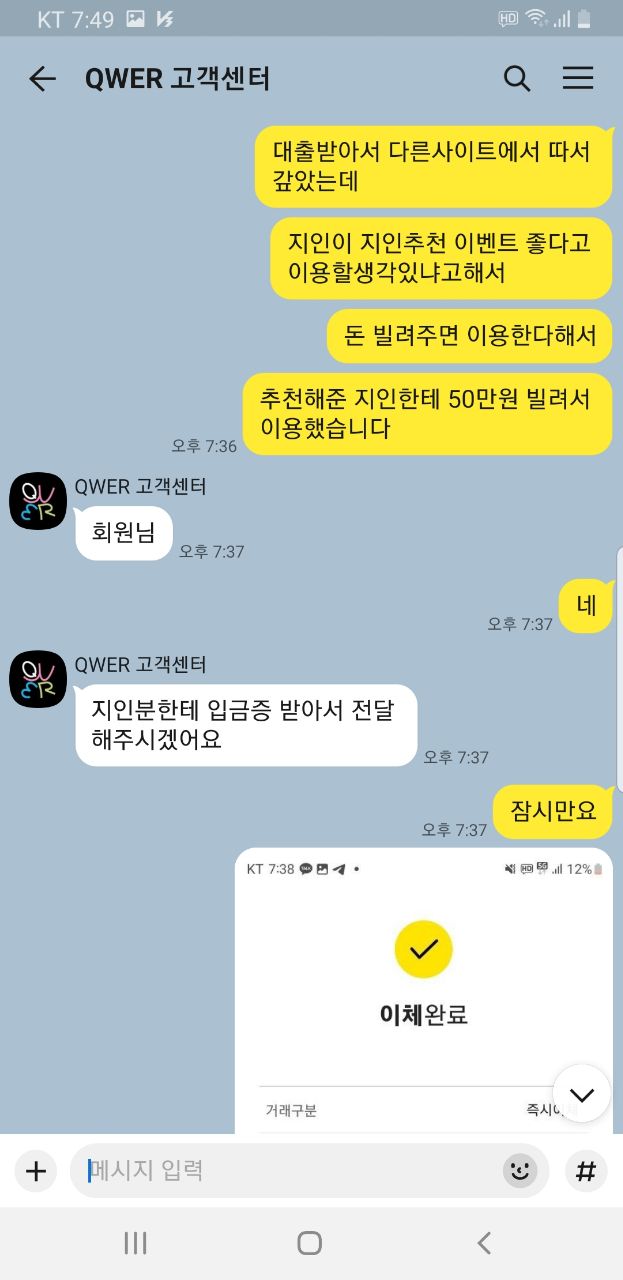Jump to latest message with down arrow
Screen dimensions: 623x1280
(x=581, y=1094)
